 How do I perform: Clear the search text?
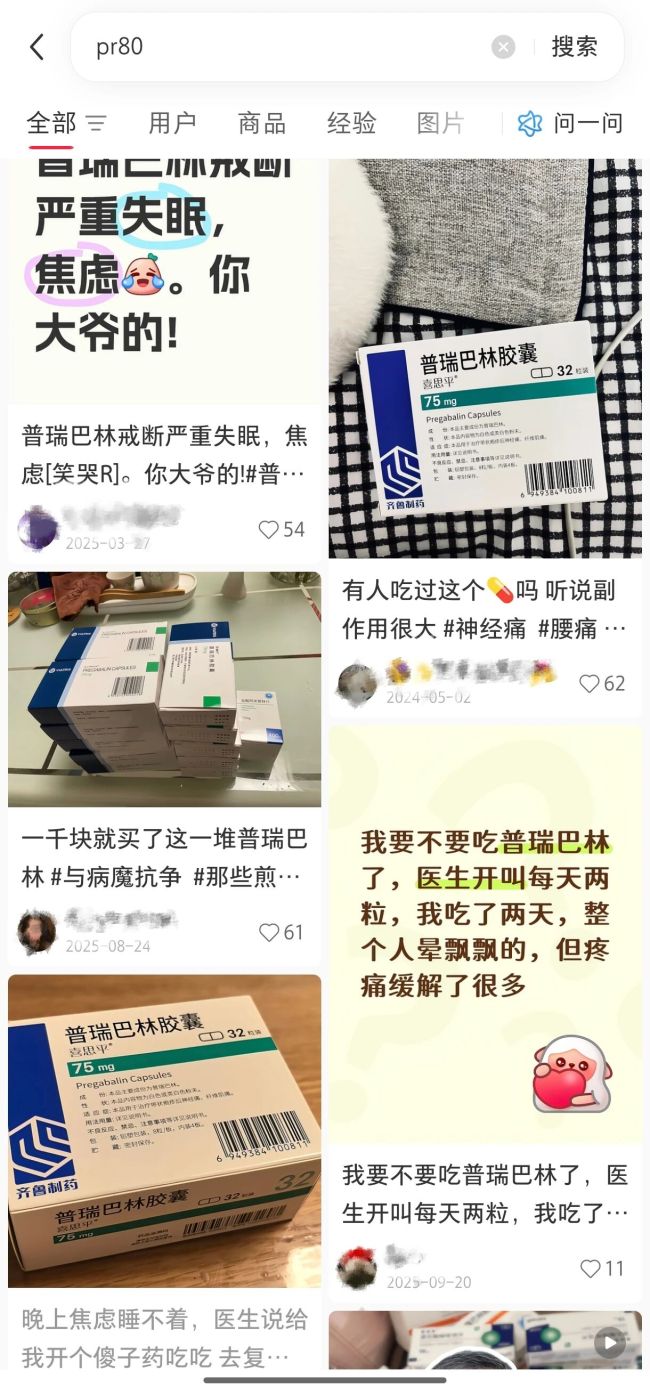pos(503,47)
